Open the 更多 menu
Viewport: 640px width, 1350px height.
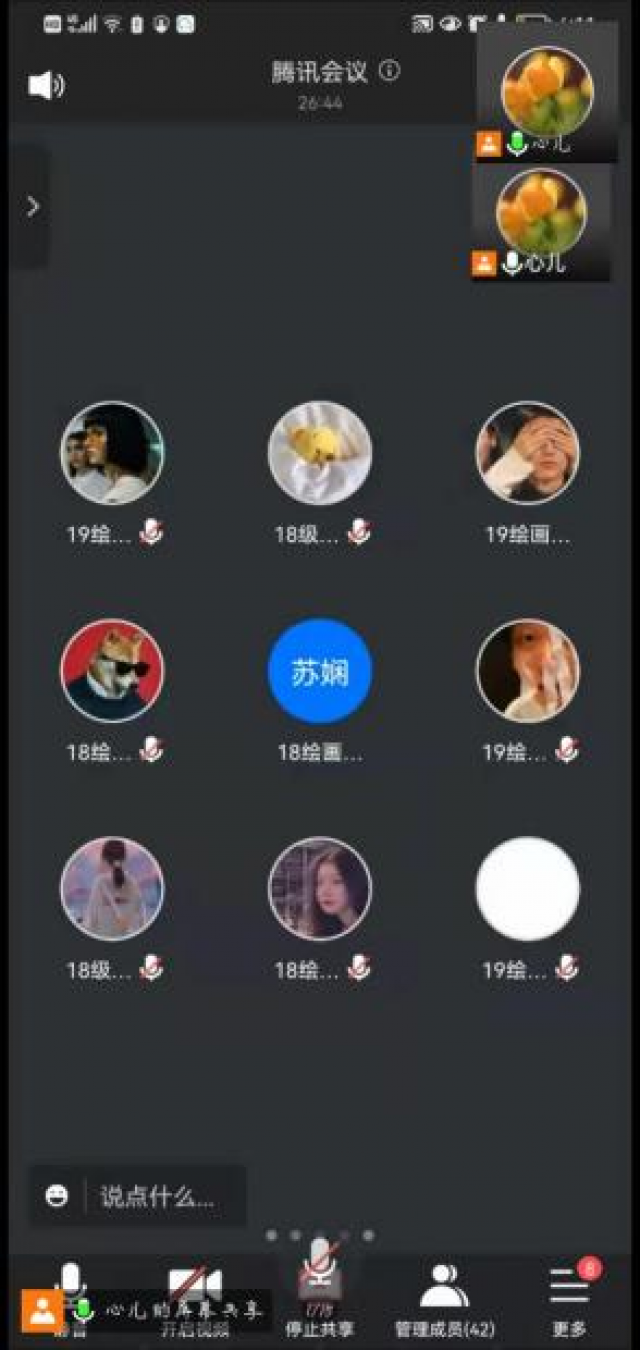tap(569, 1295)
